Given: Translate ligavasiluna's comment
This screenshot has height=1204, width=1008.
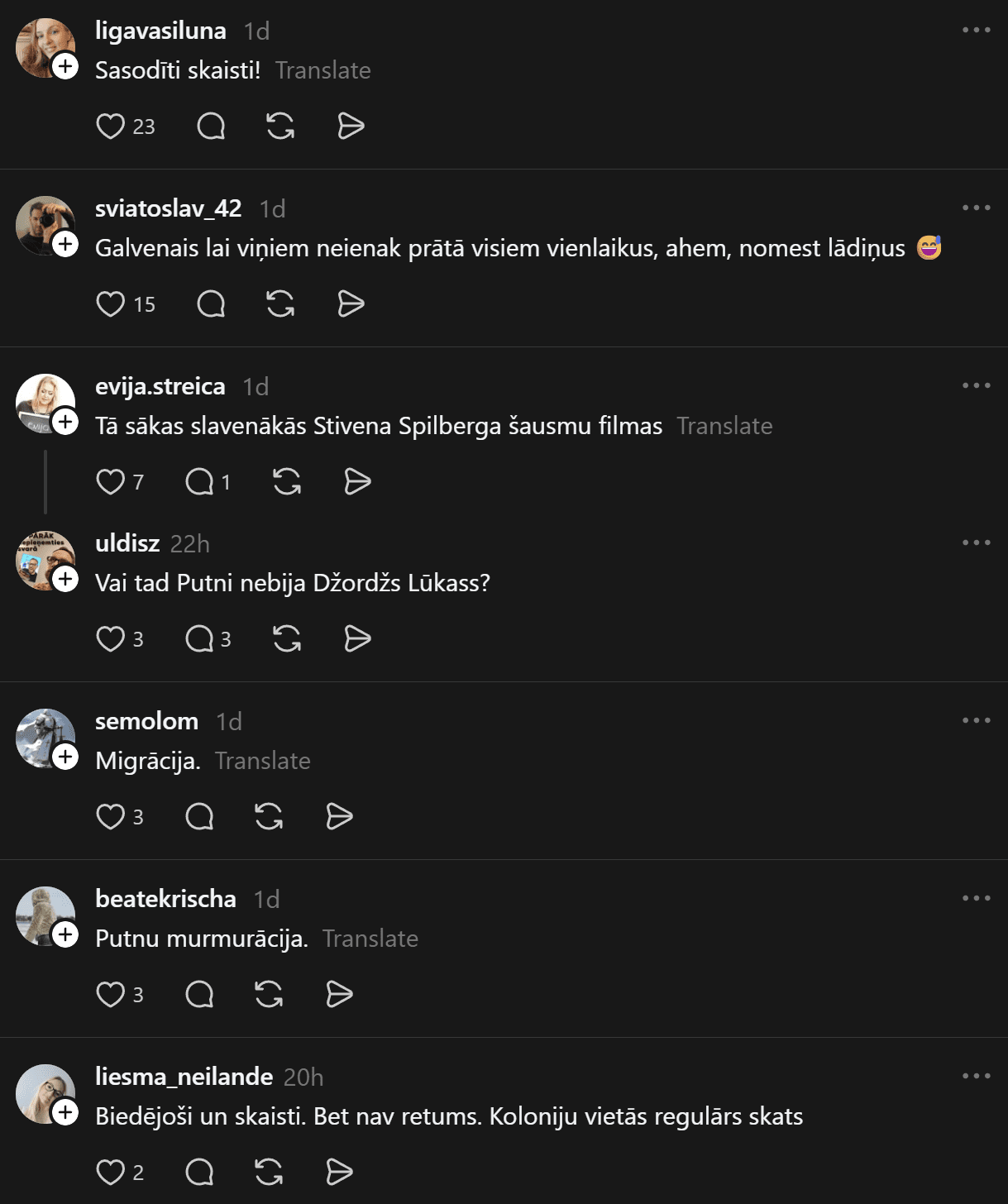Looking at the screenshot, I should 322,70.
